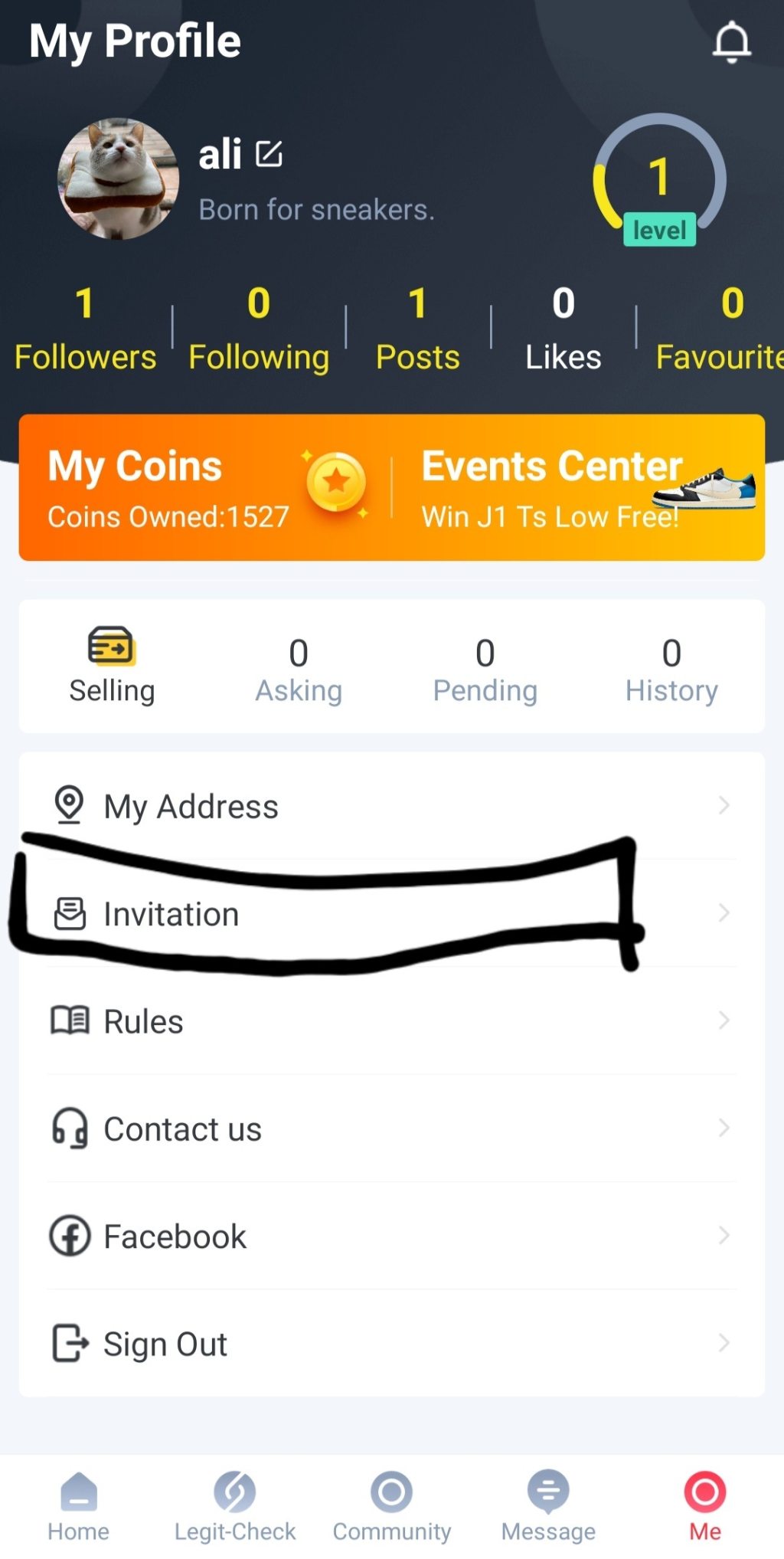The height and width of the screenshot is (1559, 784).
Task: Open the notifications bell
Action: pyautogui.click(x=731, y=41)
